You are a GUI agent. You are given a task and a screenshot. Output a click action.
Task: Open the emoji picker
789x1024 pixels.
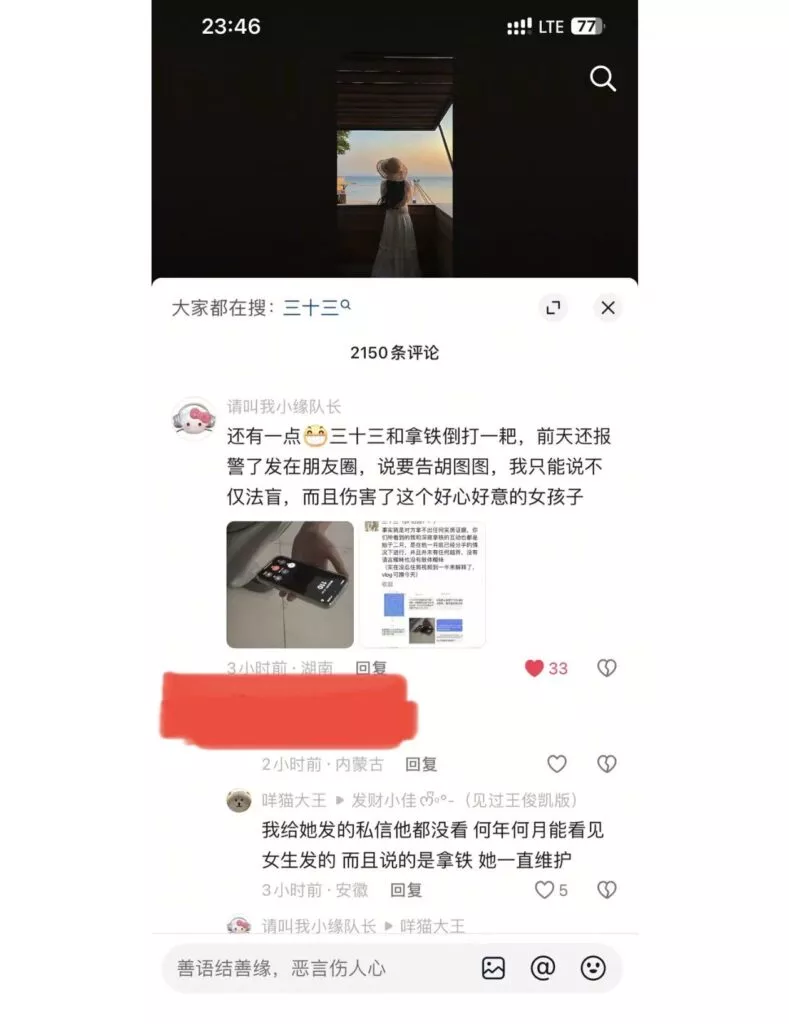(593, 968)
